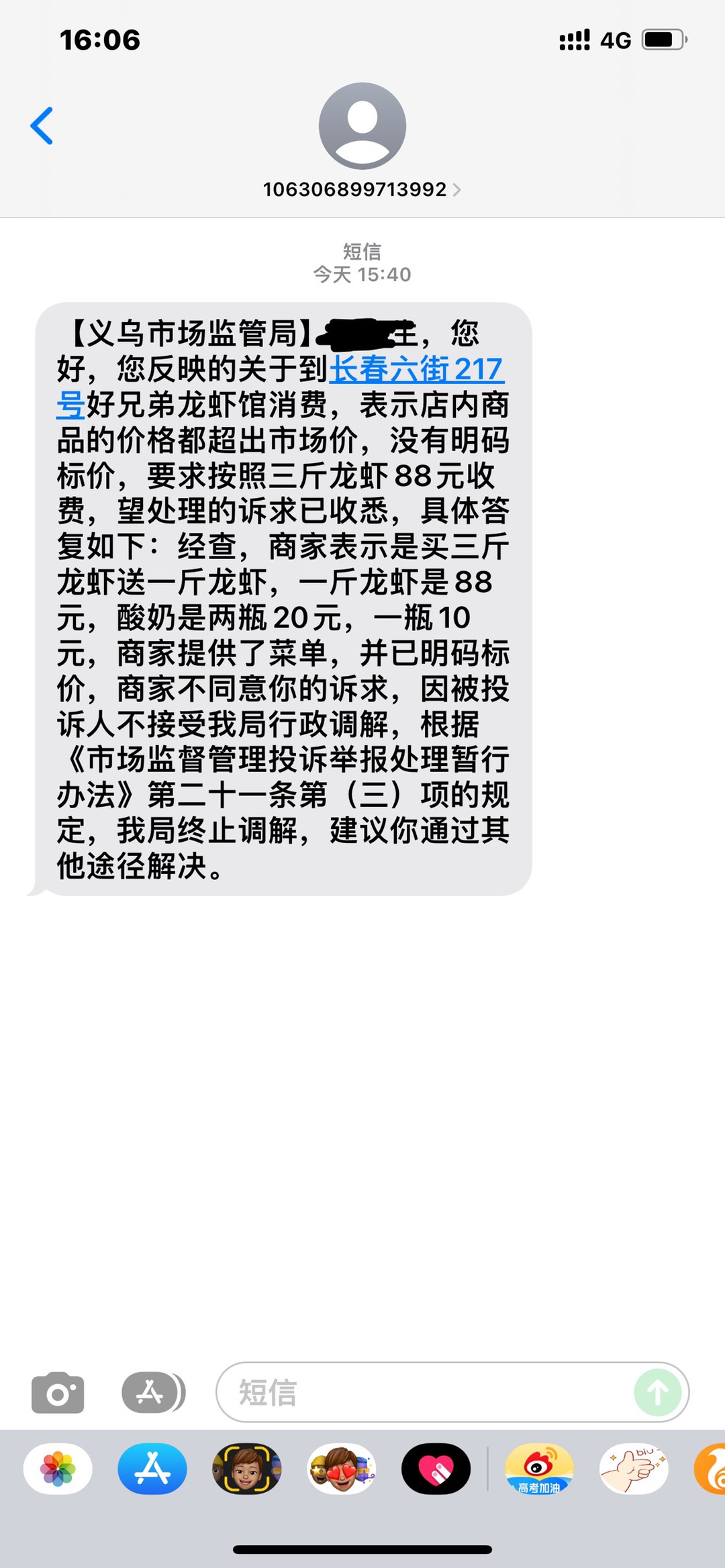
Task: Open the 长春六街217号 address link
Action: (x=416, y=370)
